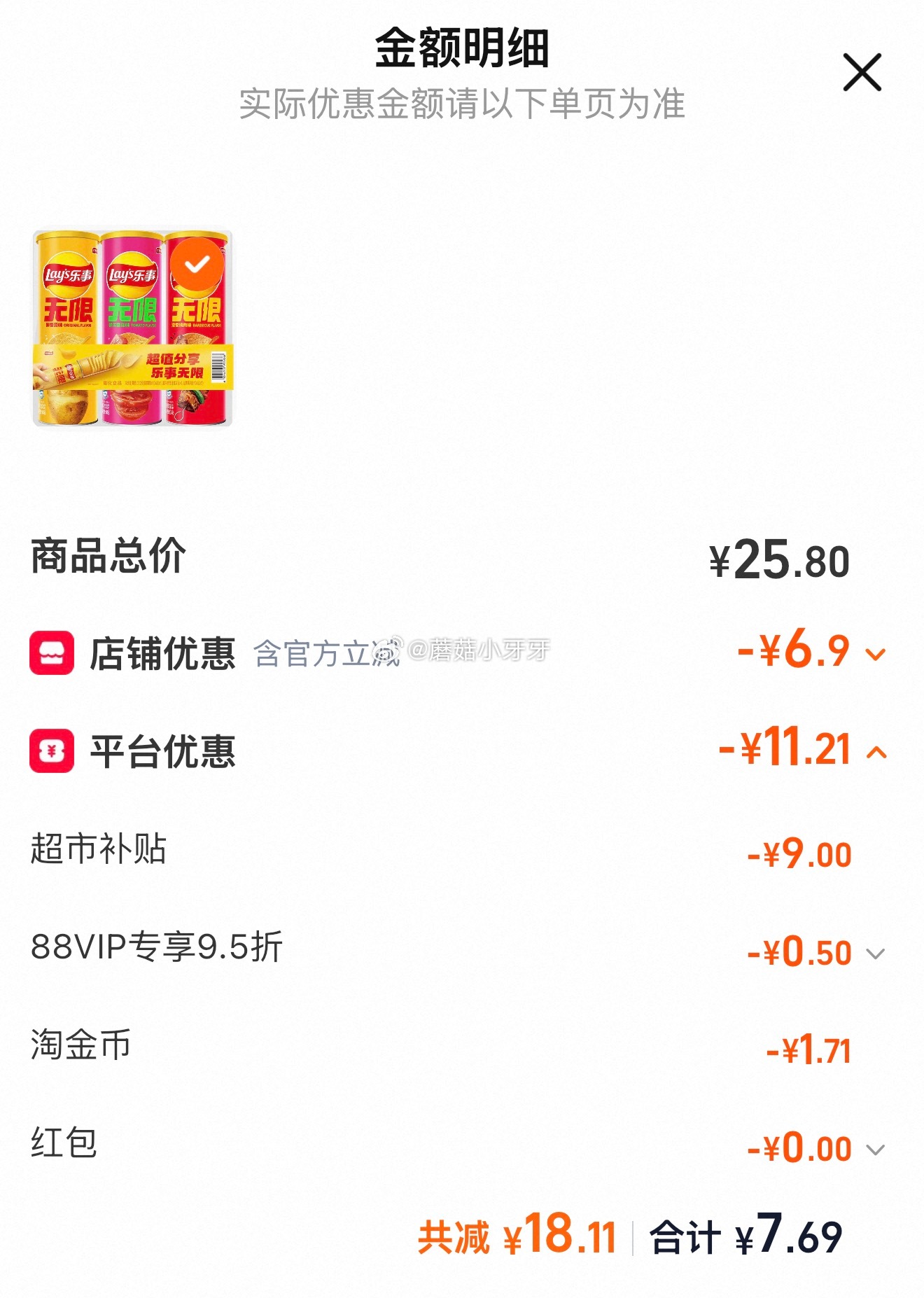Expand the 88VIP专享9.5折 details
924x1298 pixels.
[875, 954]
